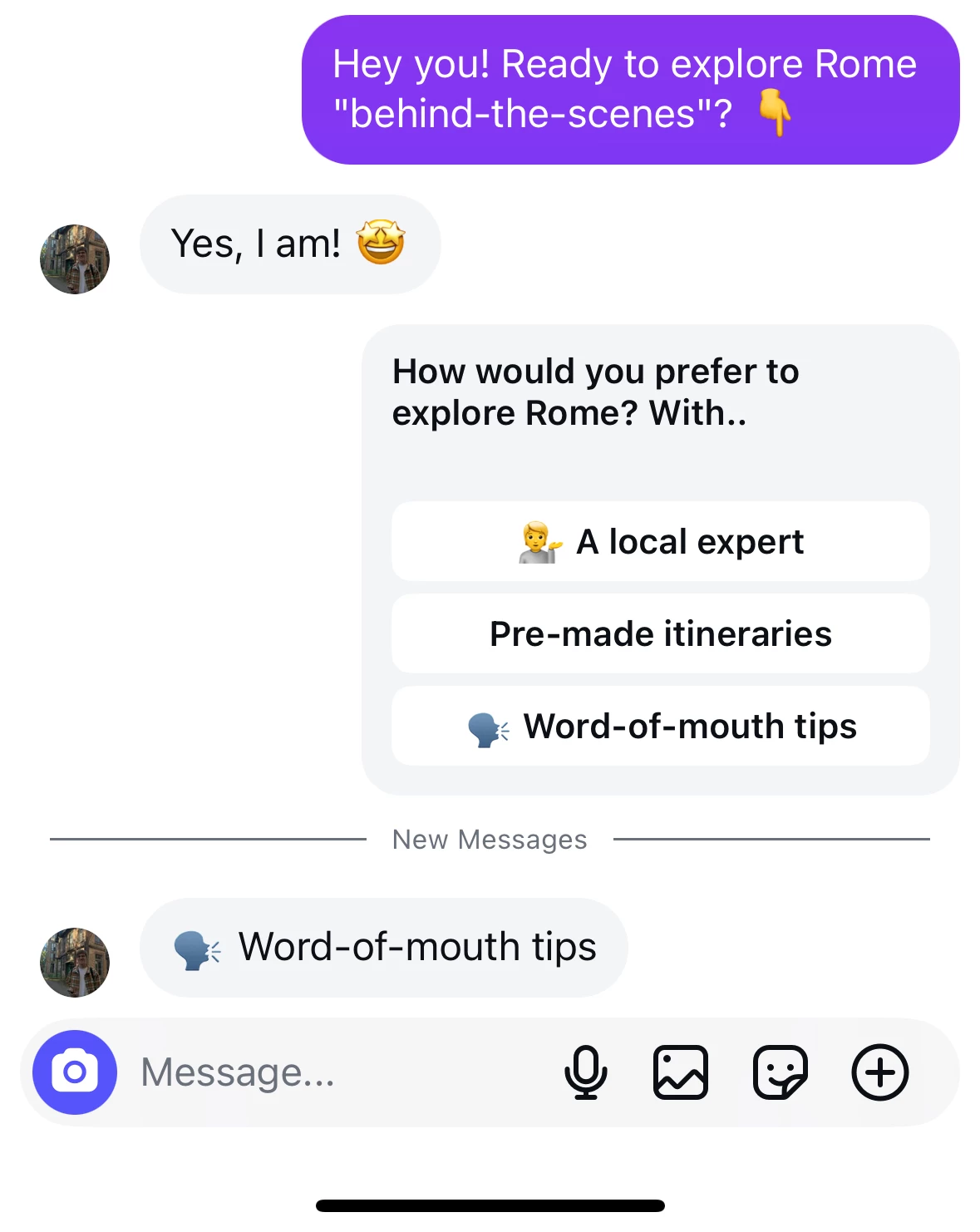Choose the 'A local expert' reply option
Viewport: 980px width, 1232px height.
(660, 541)
